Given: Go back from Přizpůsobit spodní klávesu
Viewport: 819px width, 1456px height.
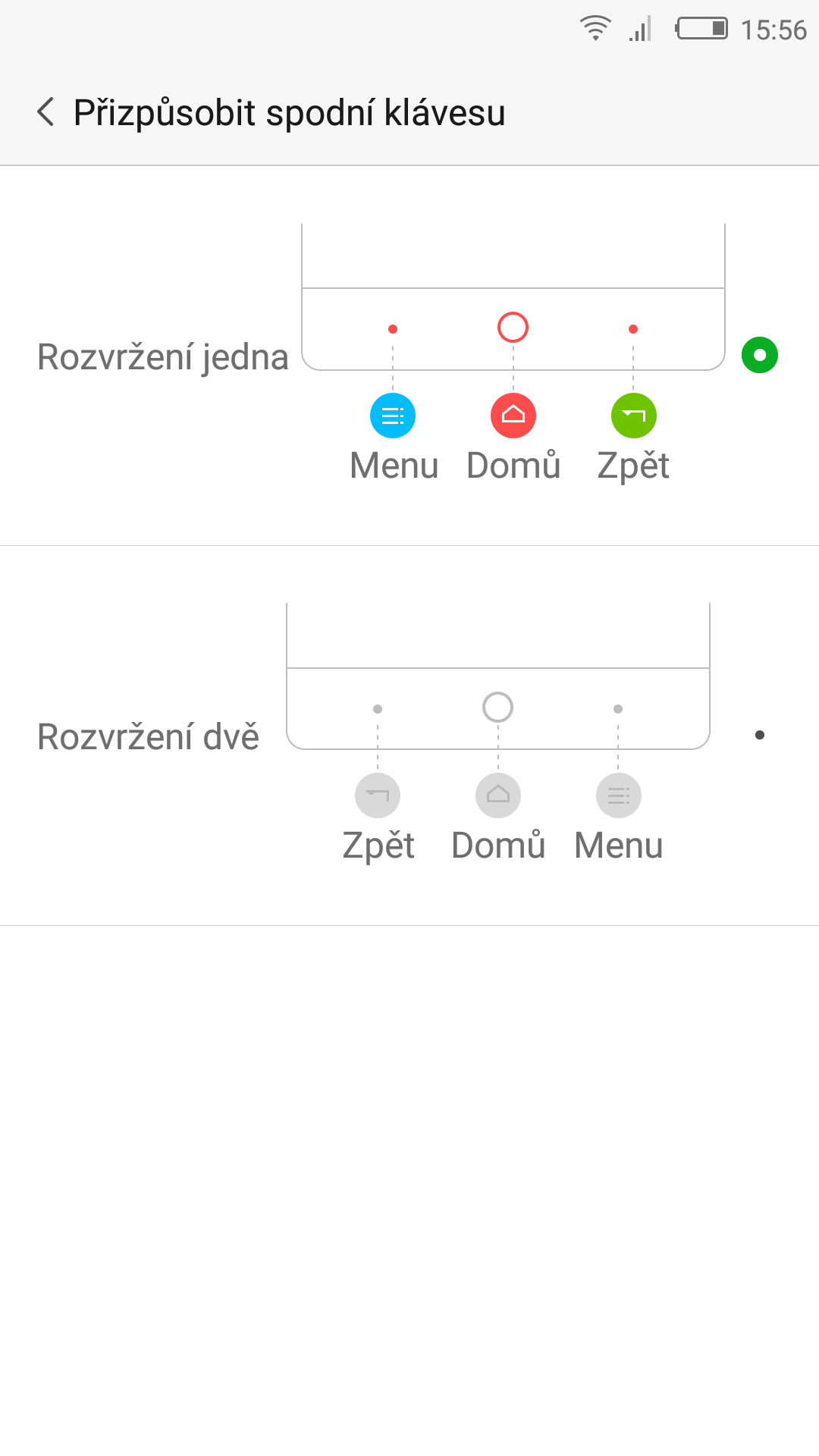Looking at the screenshot, I should tap(45, 112).
